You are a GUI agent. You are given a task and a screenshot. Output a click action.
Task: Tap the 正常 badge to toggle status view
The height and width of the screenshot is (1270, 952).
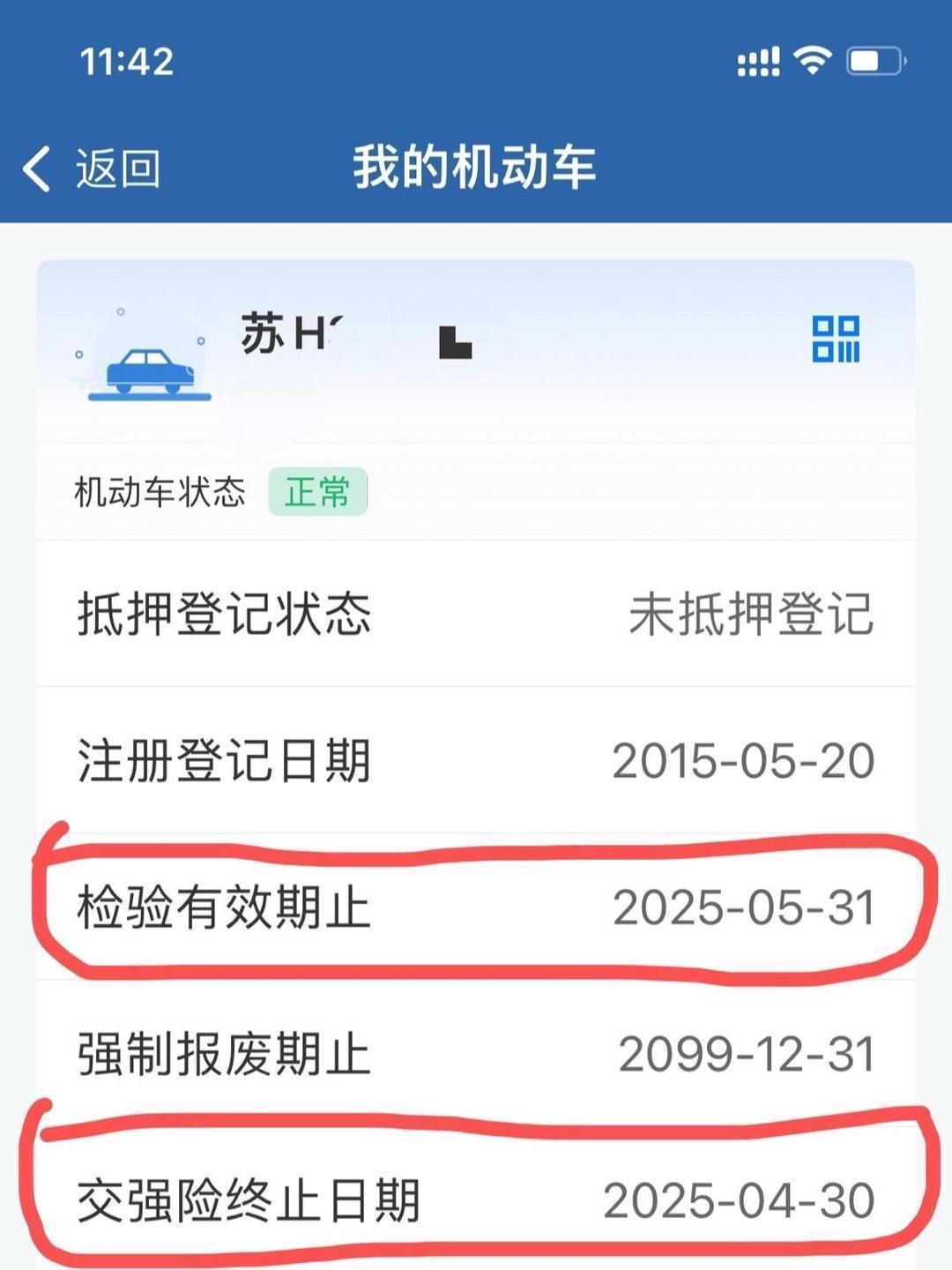[x=320, y=492]
